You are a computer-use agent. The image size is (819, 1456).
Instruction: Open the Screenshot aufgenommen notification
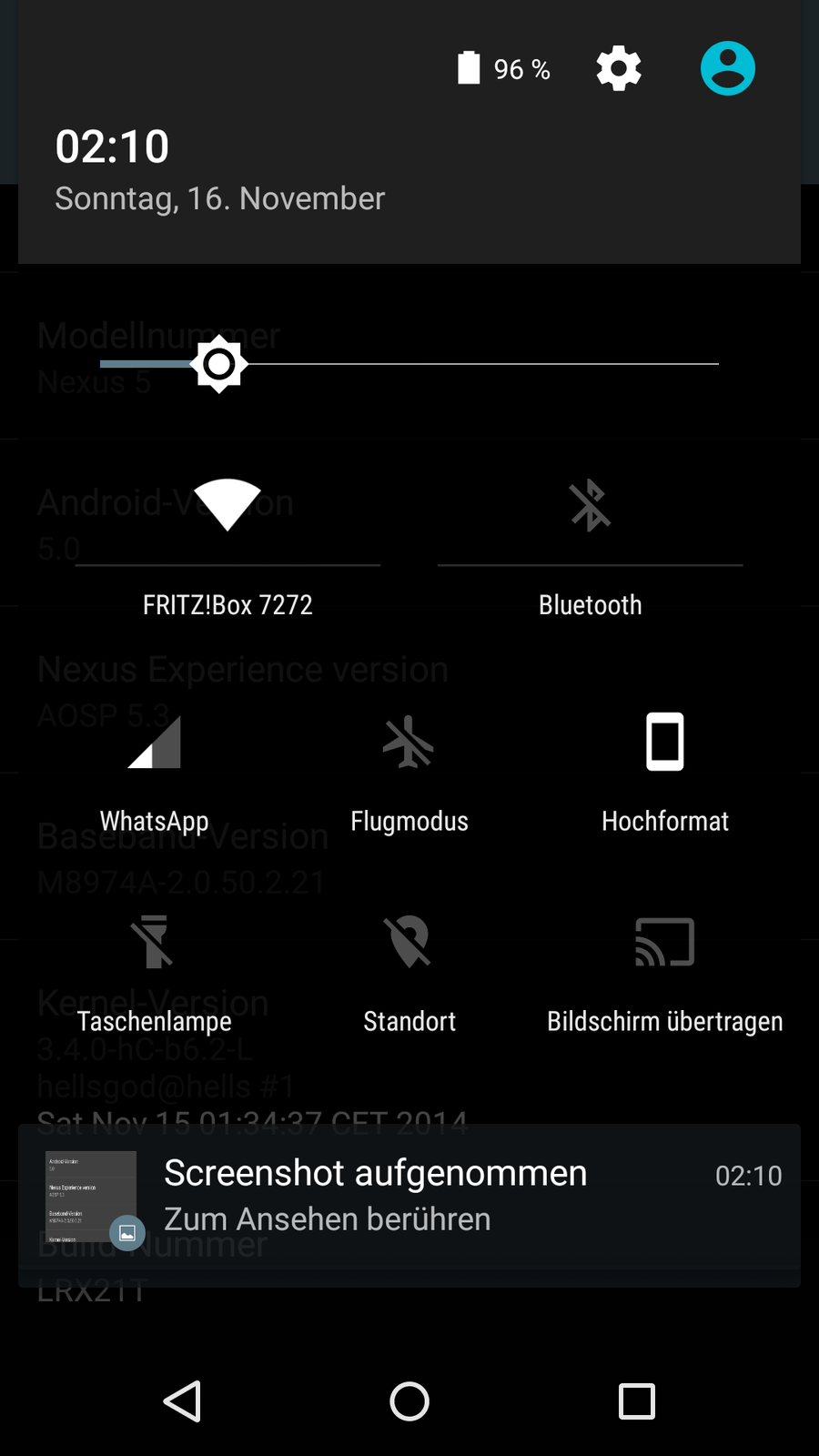tap(409, 1197)
